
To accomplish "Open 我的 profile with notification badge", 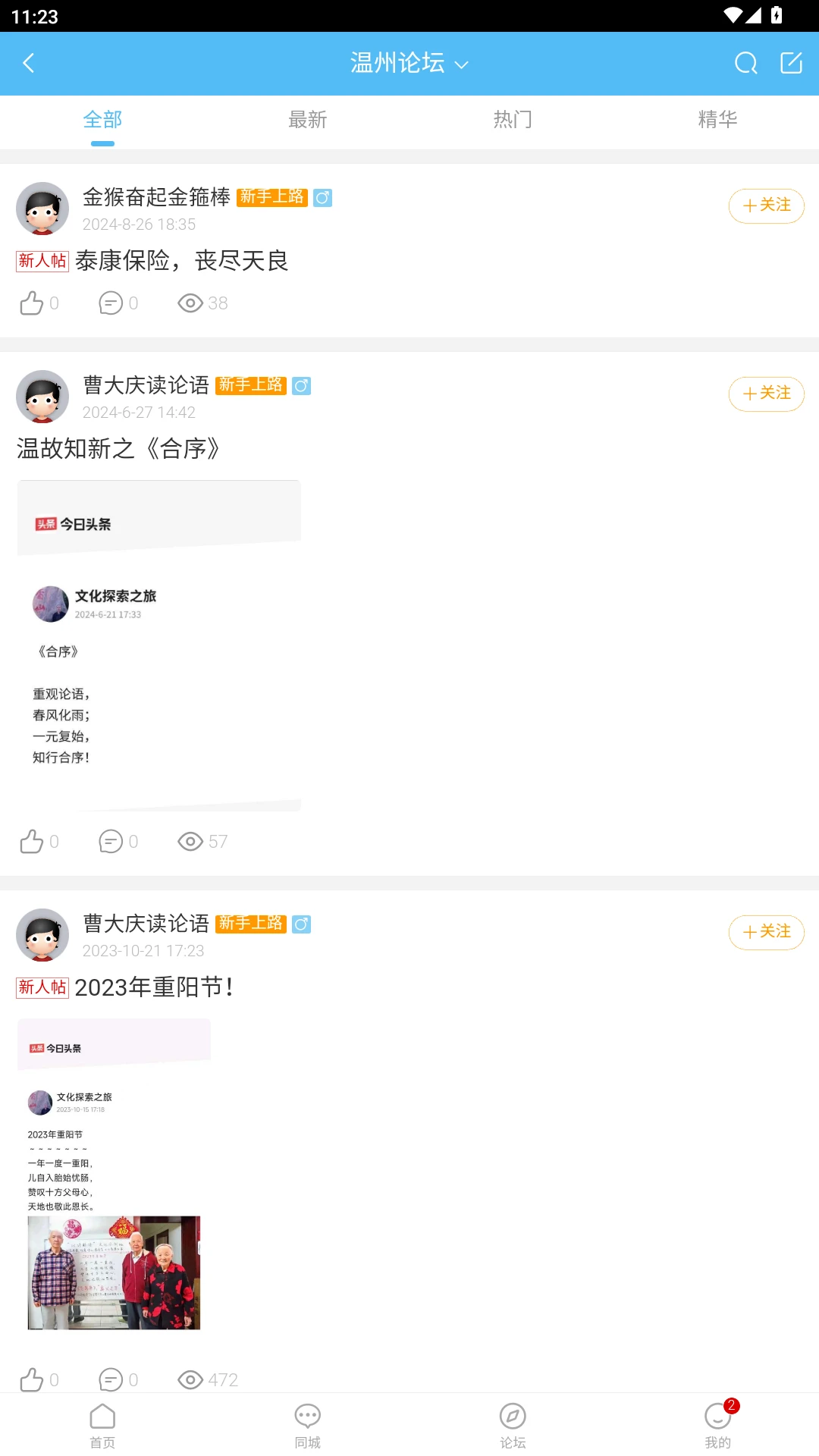I will (717, 1424).
